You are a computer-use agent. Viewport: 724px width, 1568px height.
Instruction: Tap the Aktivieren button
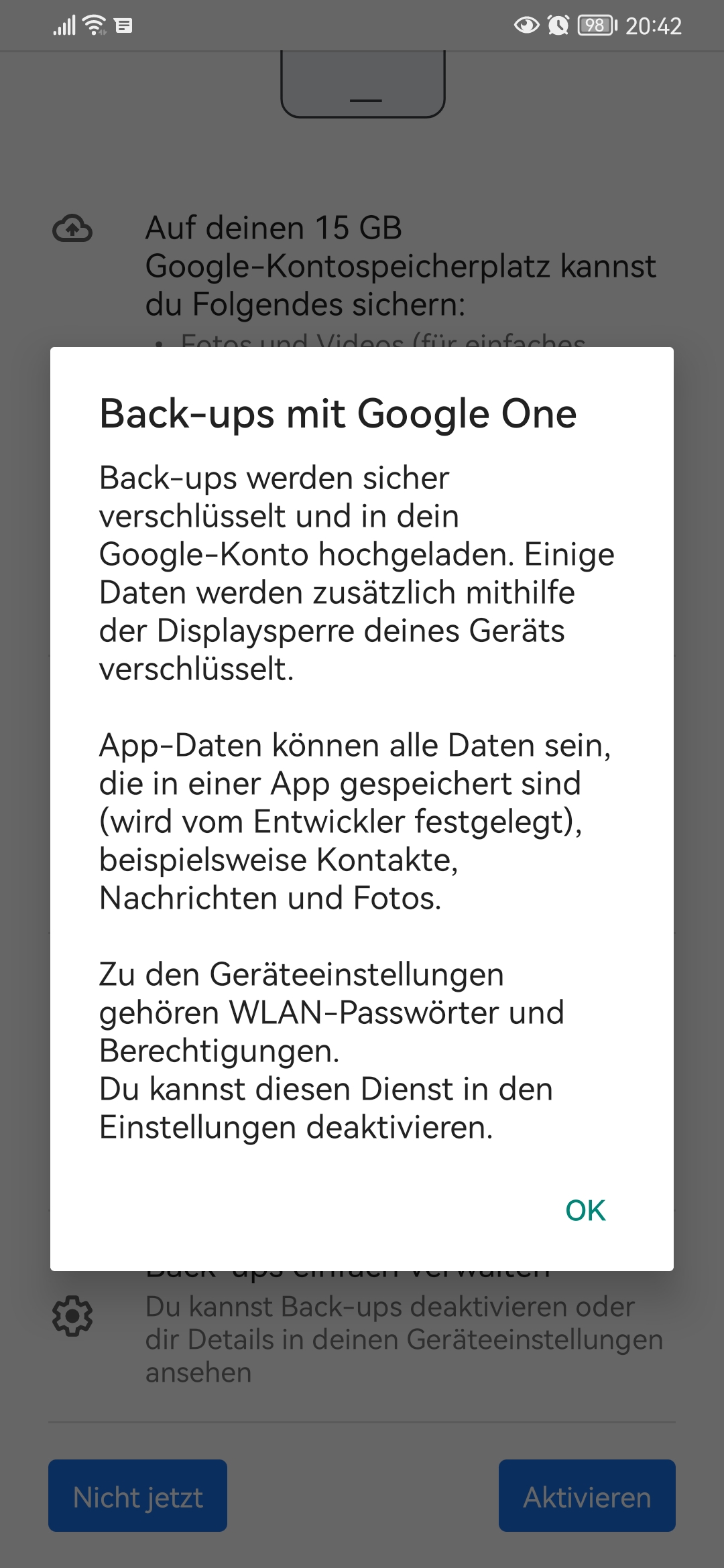587,1497
